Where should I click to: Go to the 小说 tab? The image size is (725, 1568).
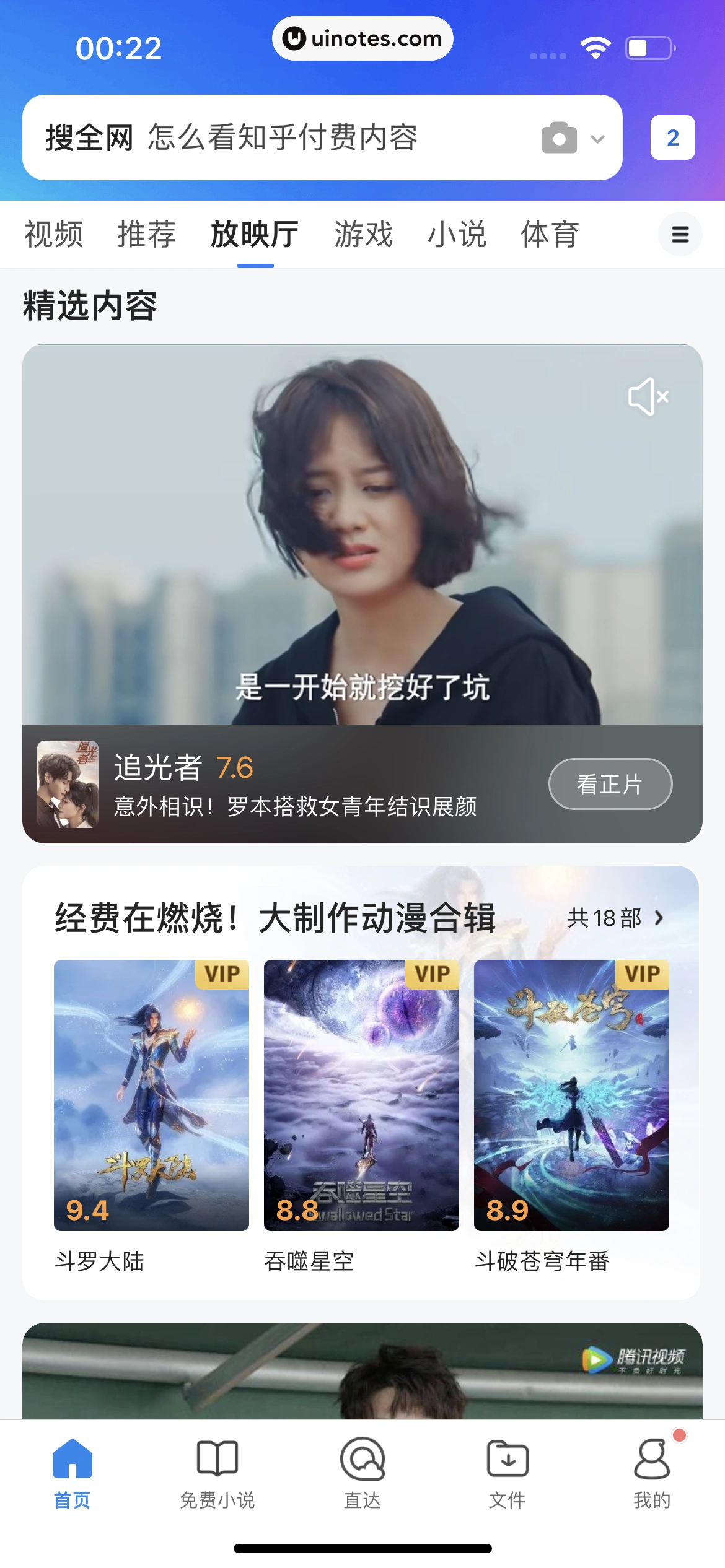pos(457,235)
